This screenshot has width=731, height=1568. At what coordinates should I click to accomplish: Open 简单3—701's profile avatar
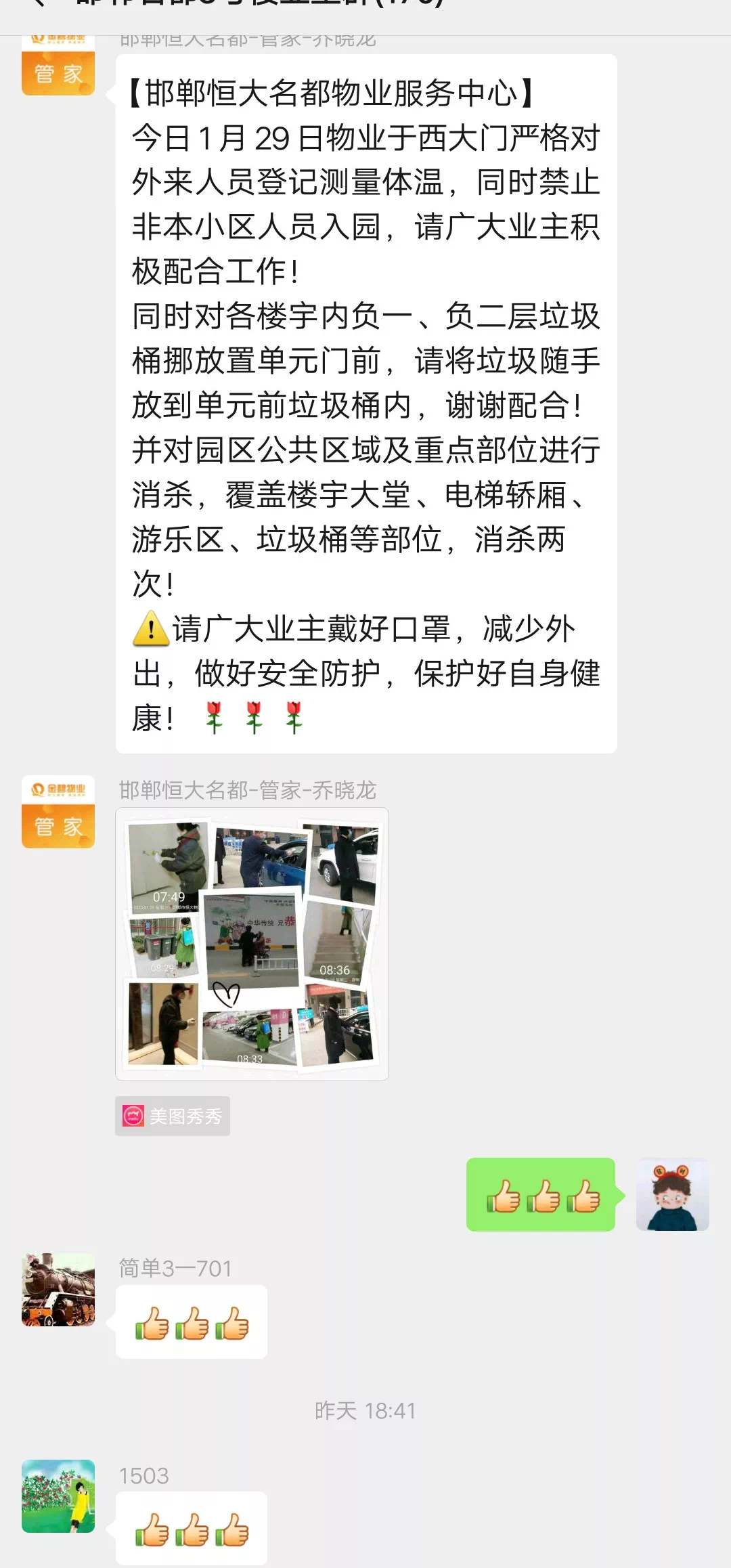(58, 1289)
